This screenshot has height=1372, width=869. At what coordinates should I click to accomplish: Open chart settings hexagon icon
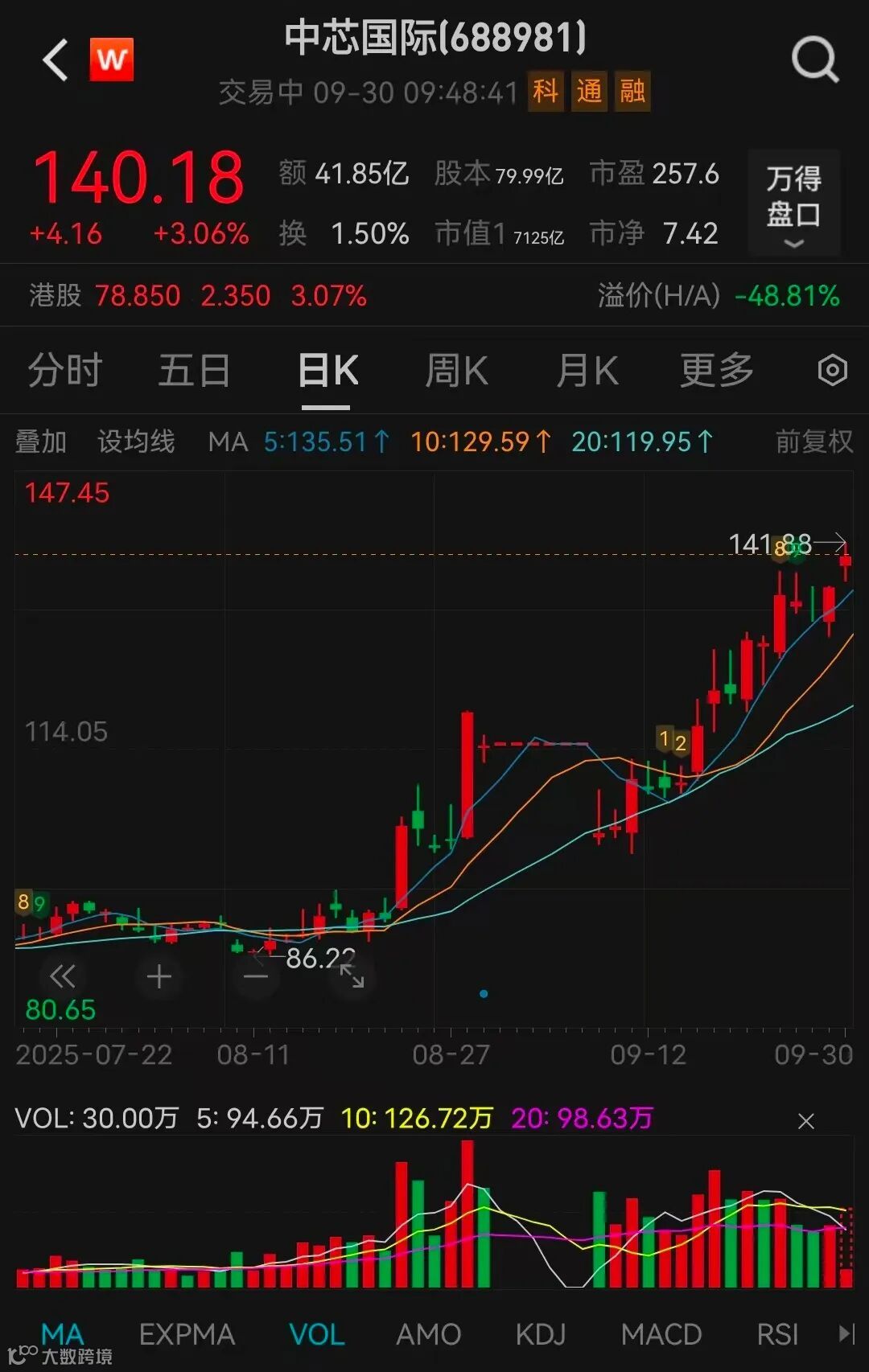(x=832, y=371)
